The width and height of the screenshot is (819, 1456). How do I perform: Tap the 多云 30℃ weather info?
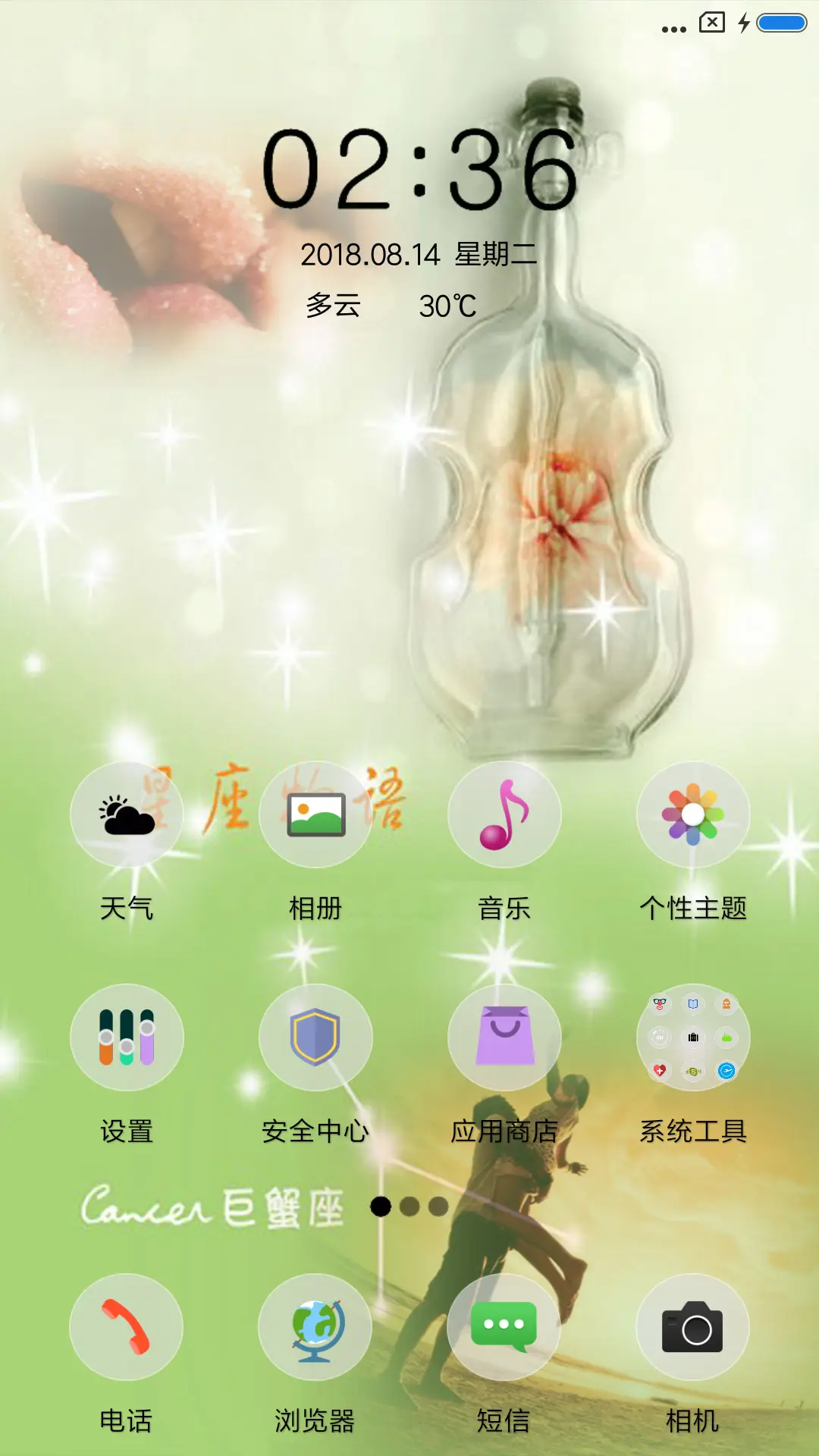coord(391,305)
